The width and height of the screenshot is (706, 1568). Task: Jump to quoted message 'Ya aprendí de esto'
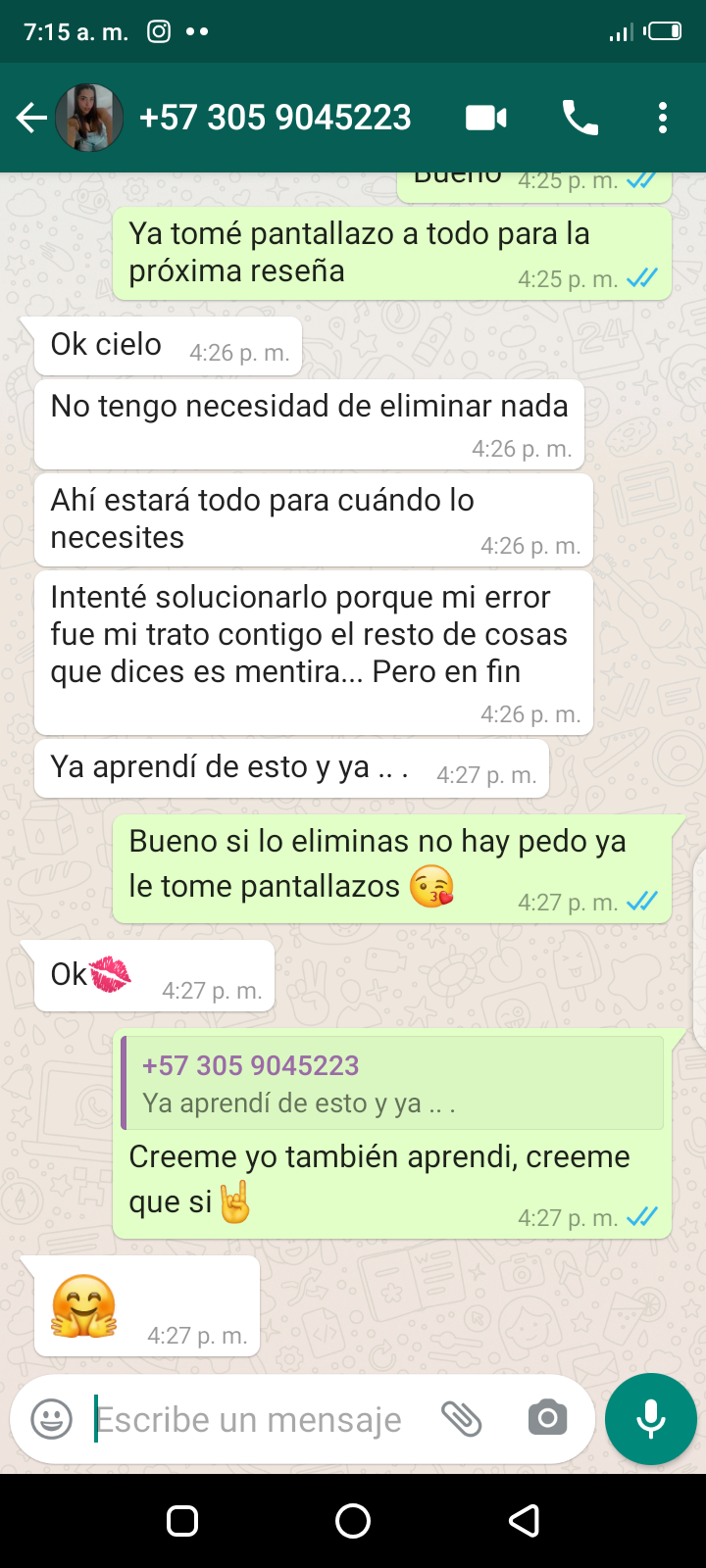[392, 1084]
